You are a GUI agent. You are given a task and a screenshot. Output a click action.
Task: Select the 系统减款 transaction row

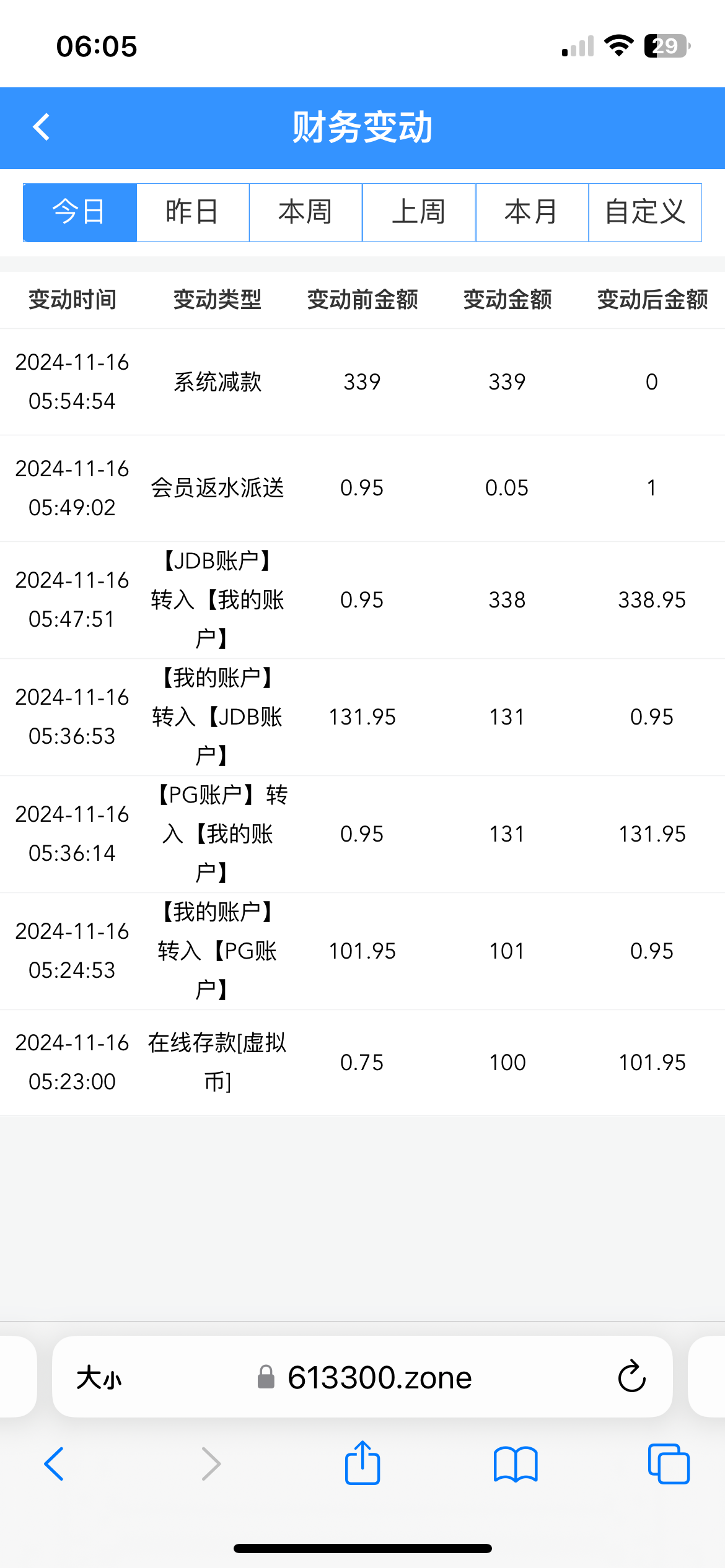[362, 381]
